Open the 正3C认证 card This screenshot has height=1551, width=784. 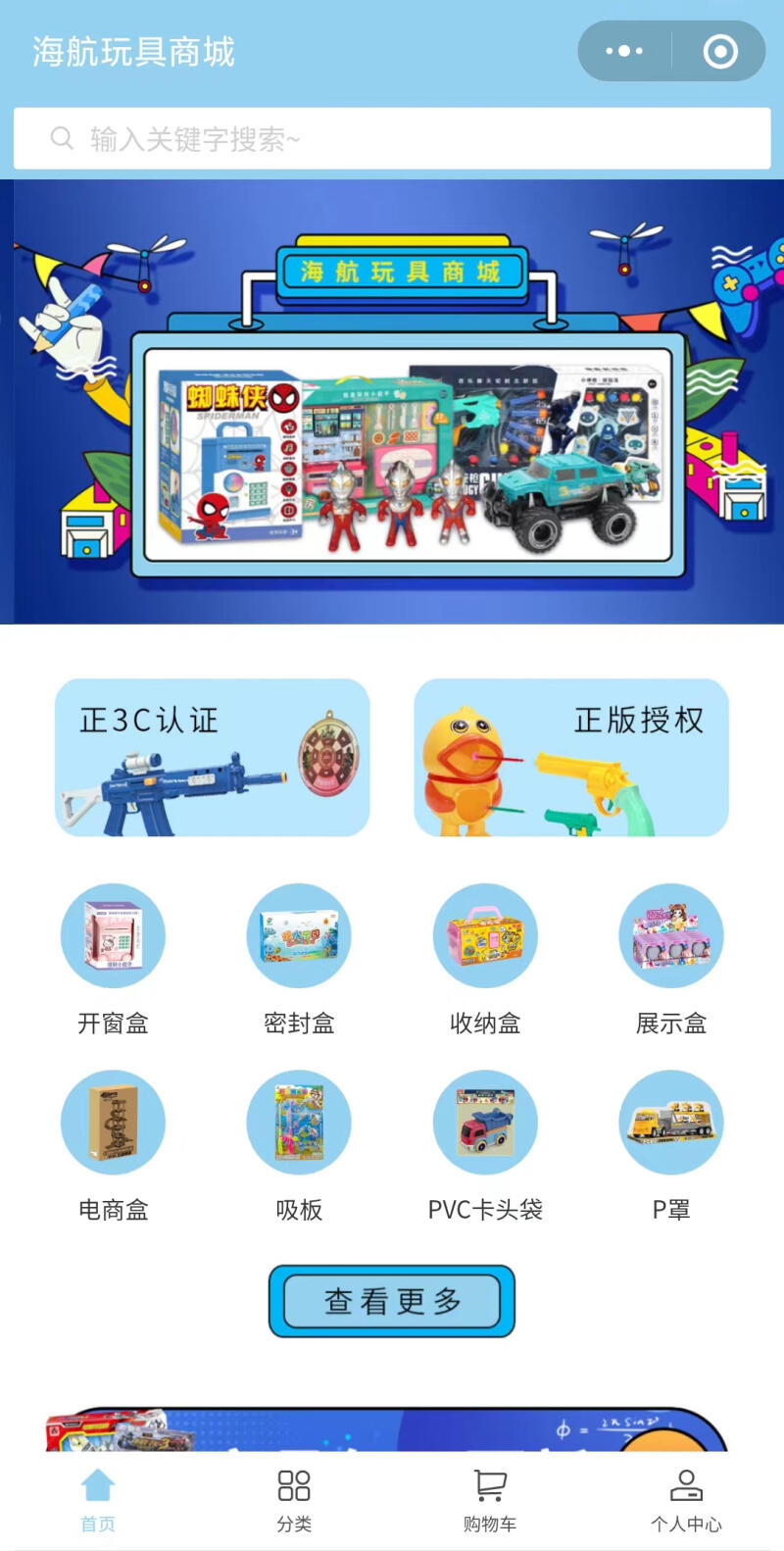213,758
